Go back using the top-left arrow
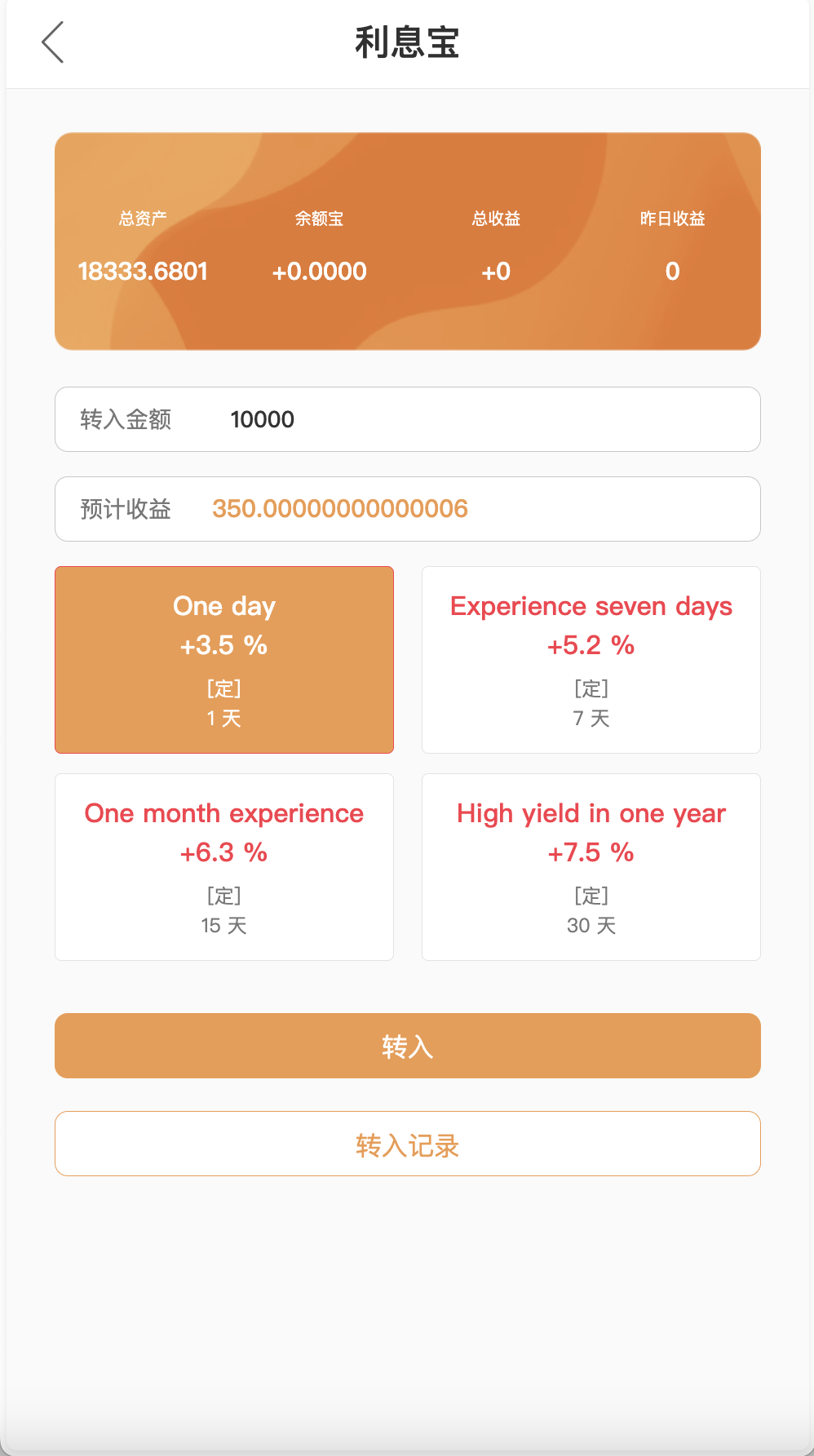814x1456 pixels. coord(52,42)
